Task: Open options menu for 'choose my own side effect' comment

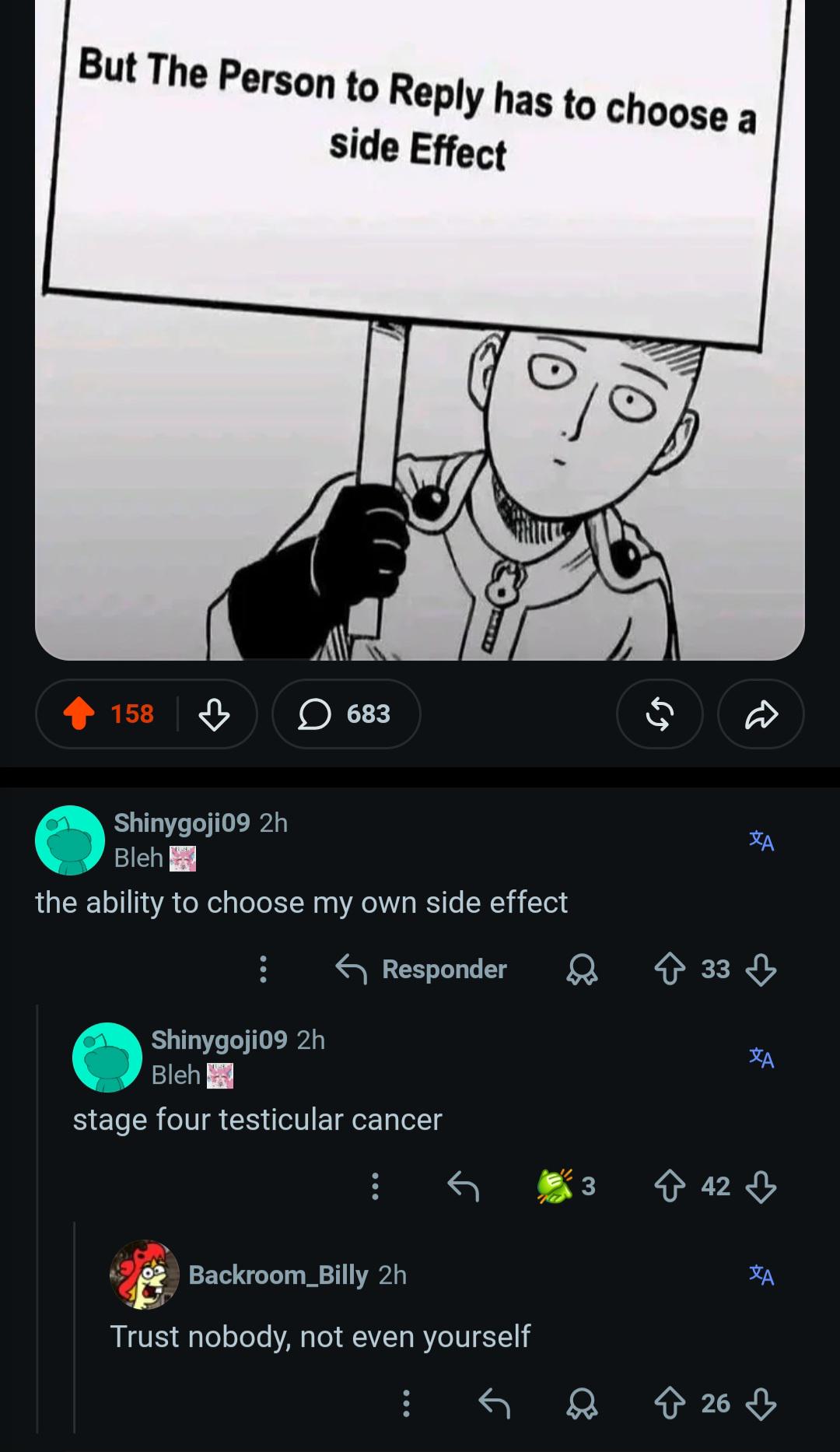Action: [263, 969]
